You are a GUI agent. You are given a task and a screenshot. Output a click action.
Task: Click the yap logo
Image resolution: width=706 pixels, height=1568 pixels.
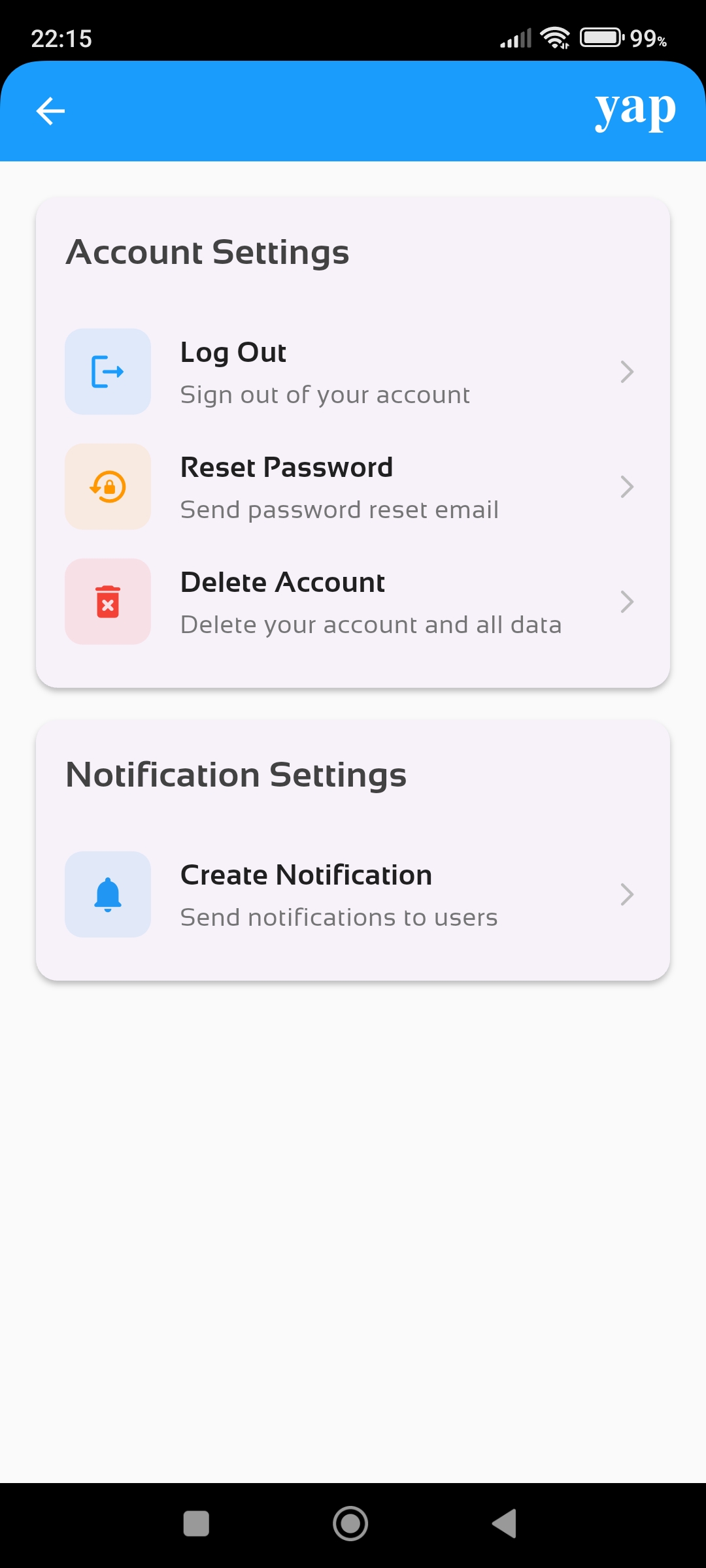click(x=635, y=109)
